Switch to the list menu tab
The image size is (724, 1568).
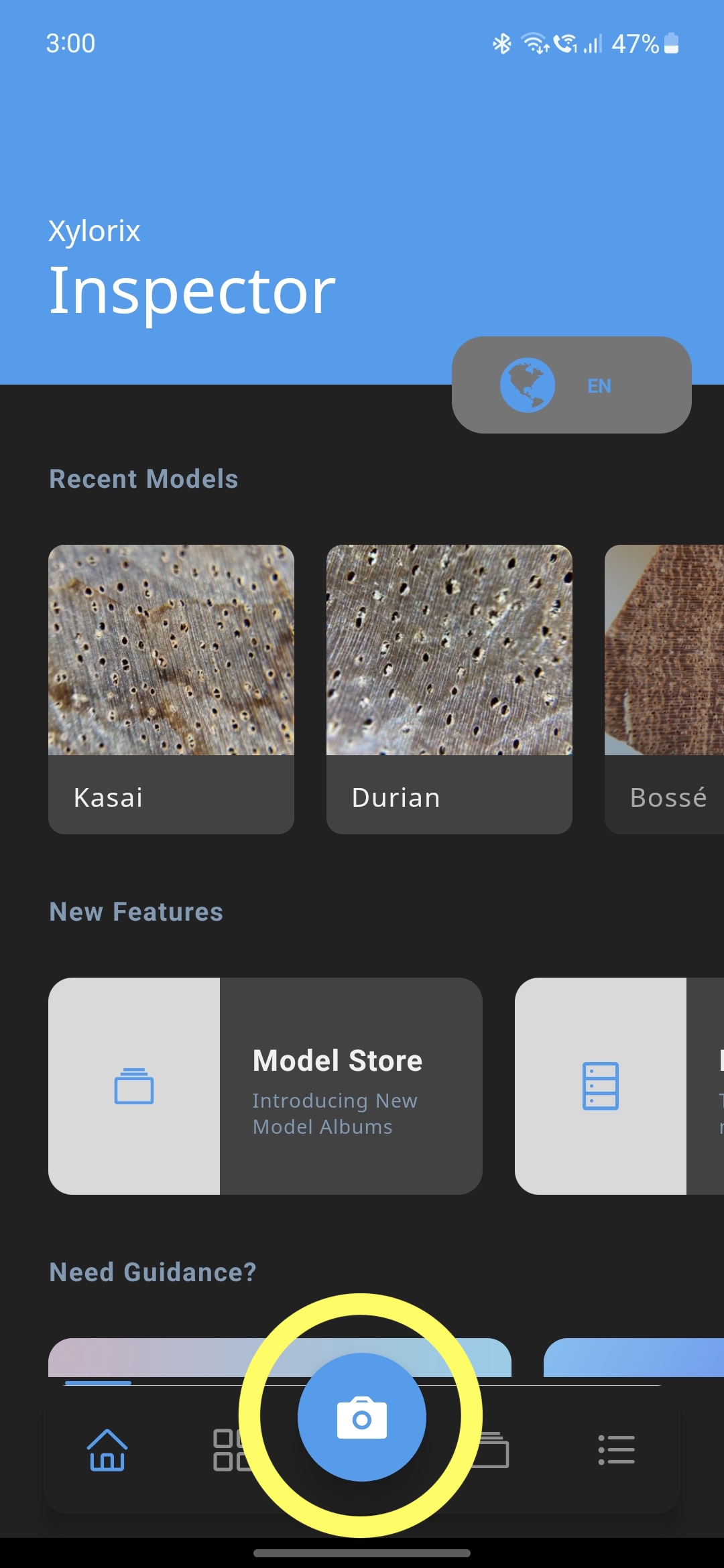point(616,1450)
